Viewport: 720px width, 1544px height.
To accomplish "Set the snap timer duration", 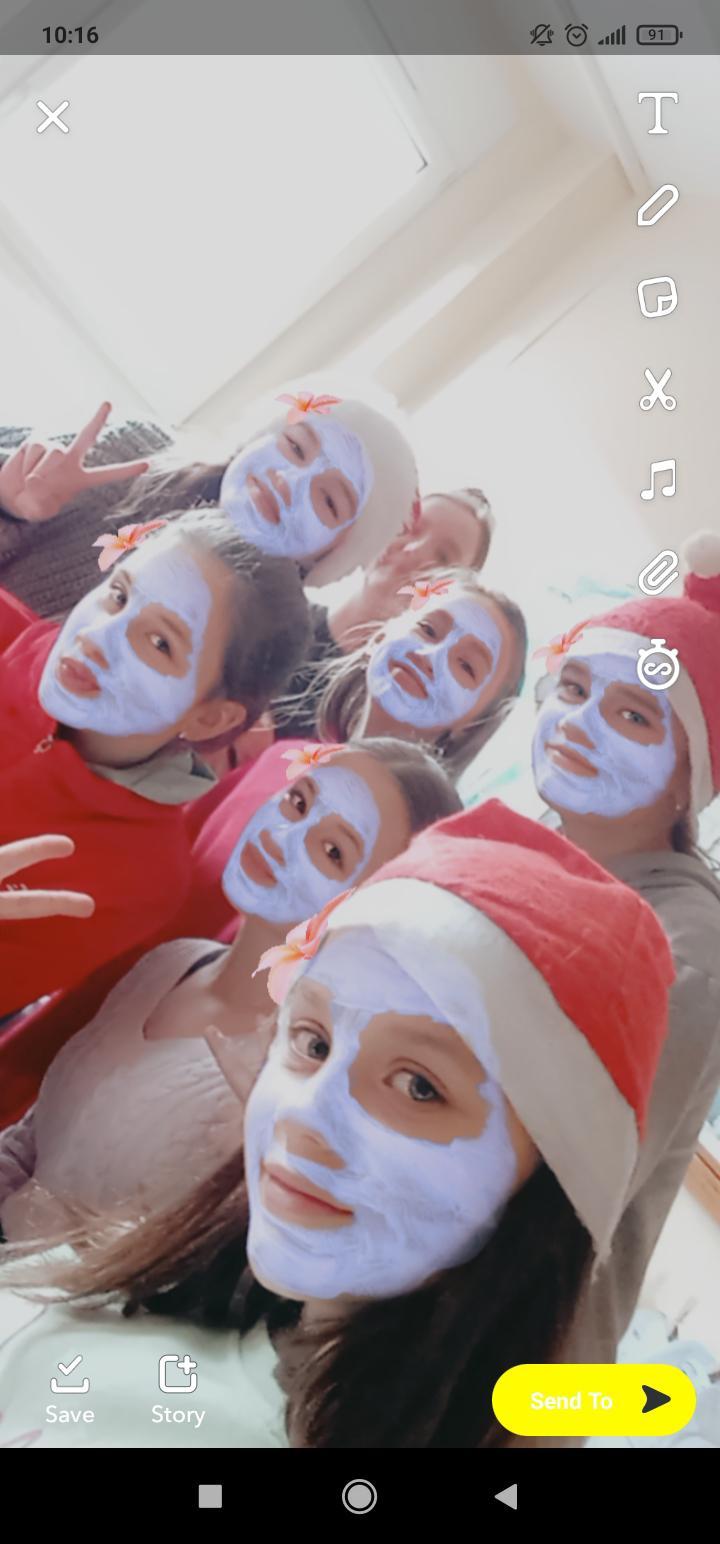I will click(x=658, y=664).
